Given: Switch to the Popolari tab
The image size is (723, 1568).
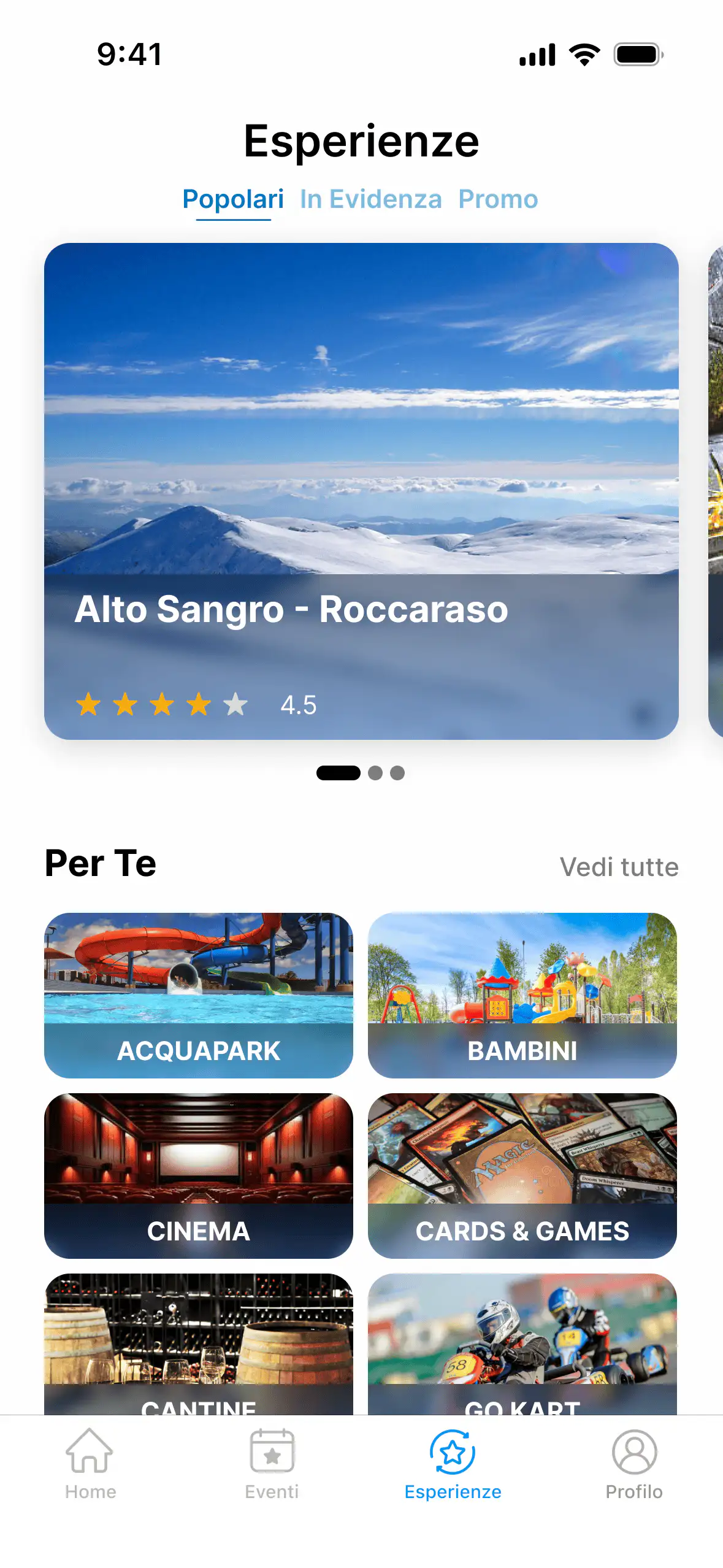Looking at the screenshot, I should [233, 199].
